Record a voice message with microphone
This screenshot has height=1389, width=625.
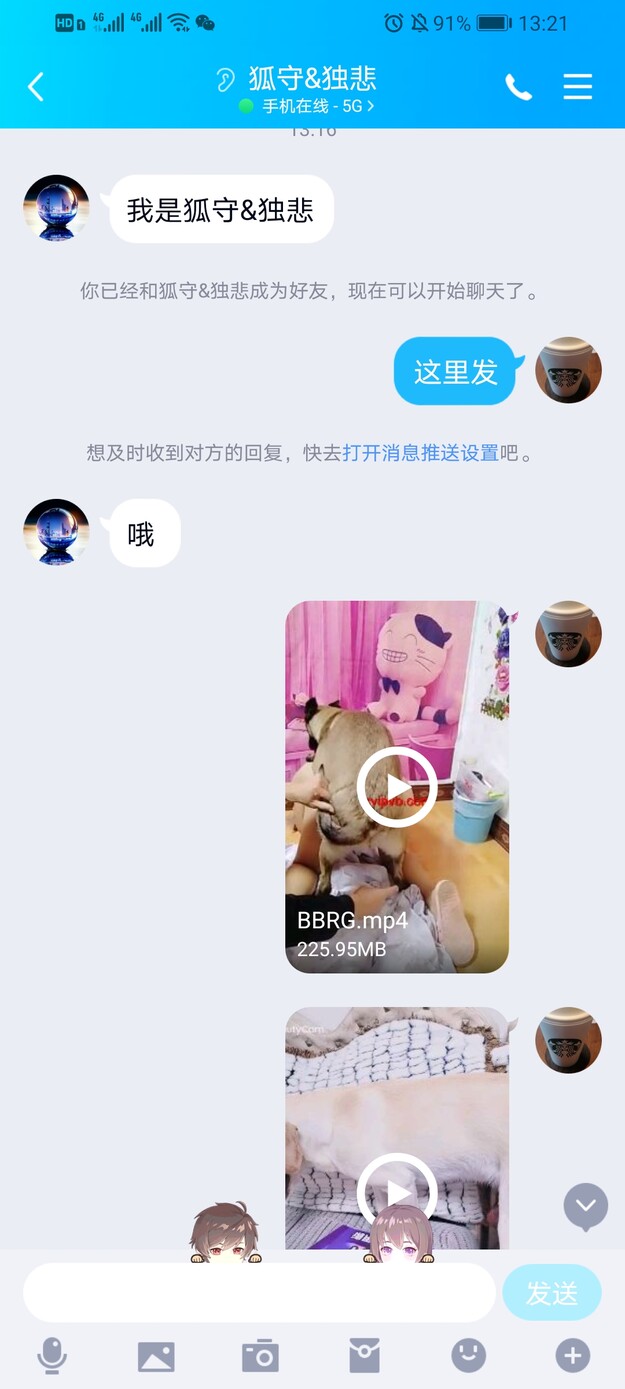click(52, 1356)
